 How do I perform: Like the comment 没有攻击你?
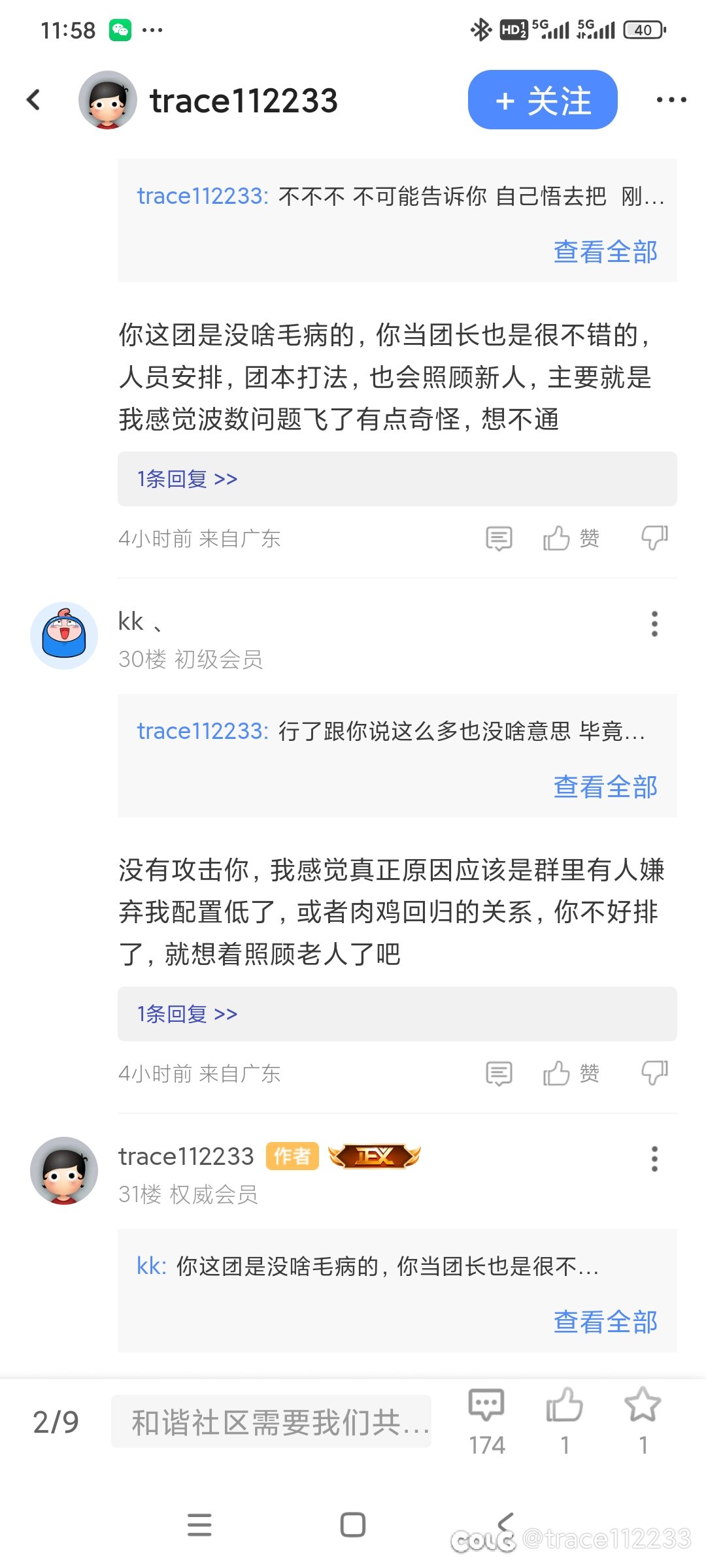point(571,1073)
